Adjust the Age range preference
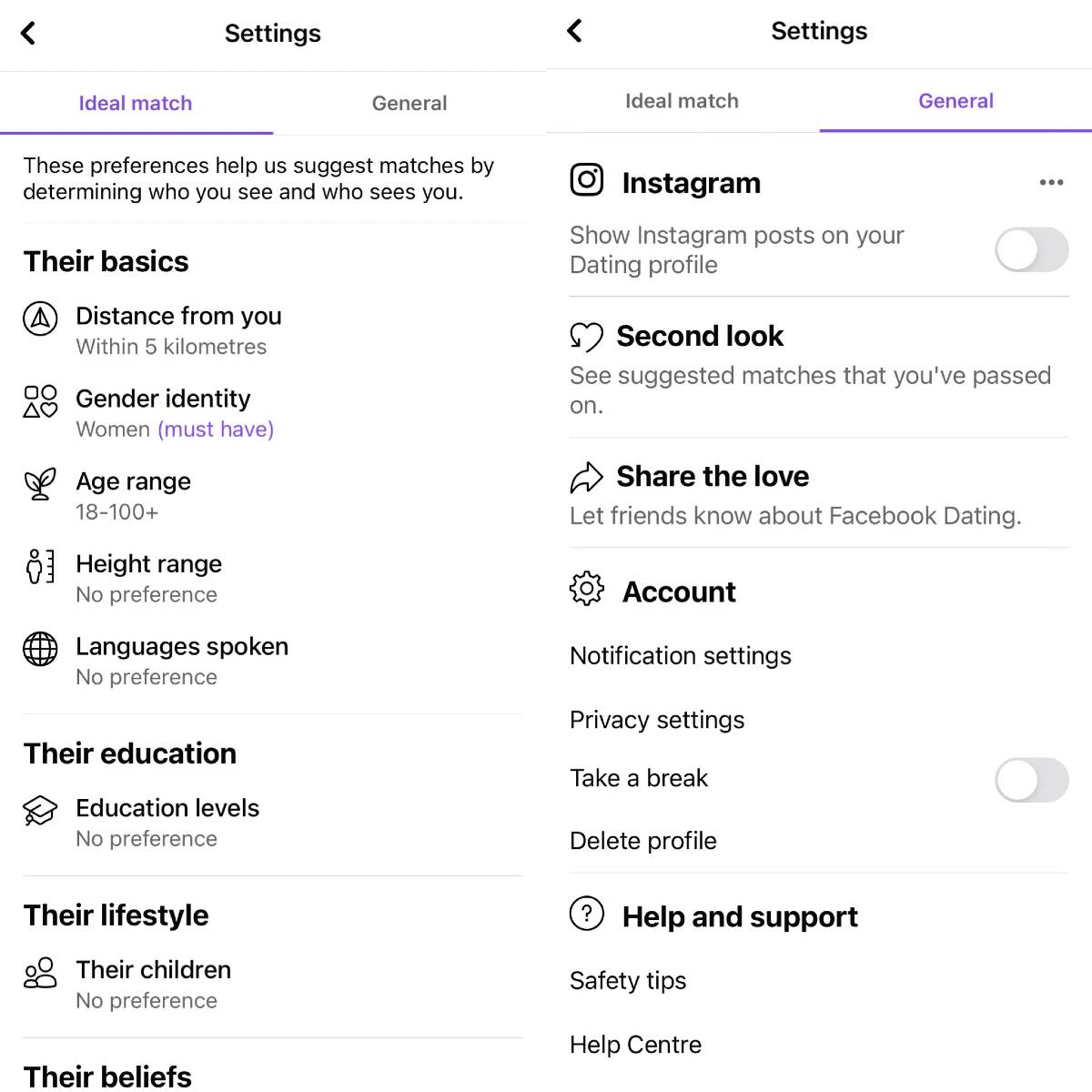This screenshot has width=1092, height=1092. (133, 495)
